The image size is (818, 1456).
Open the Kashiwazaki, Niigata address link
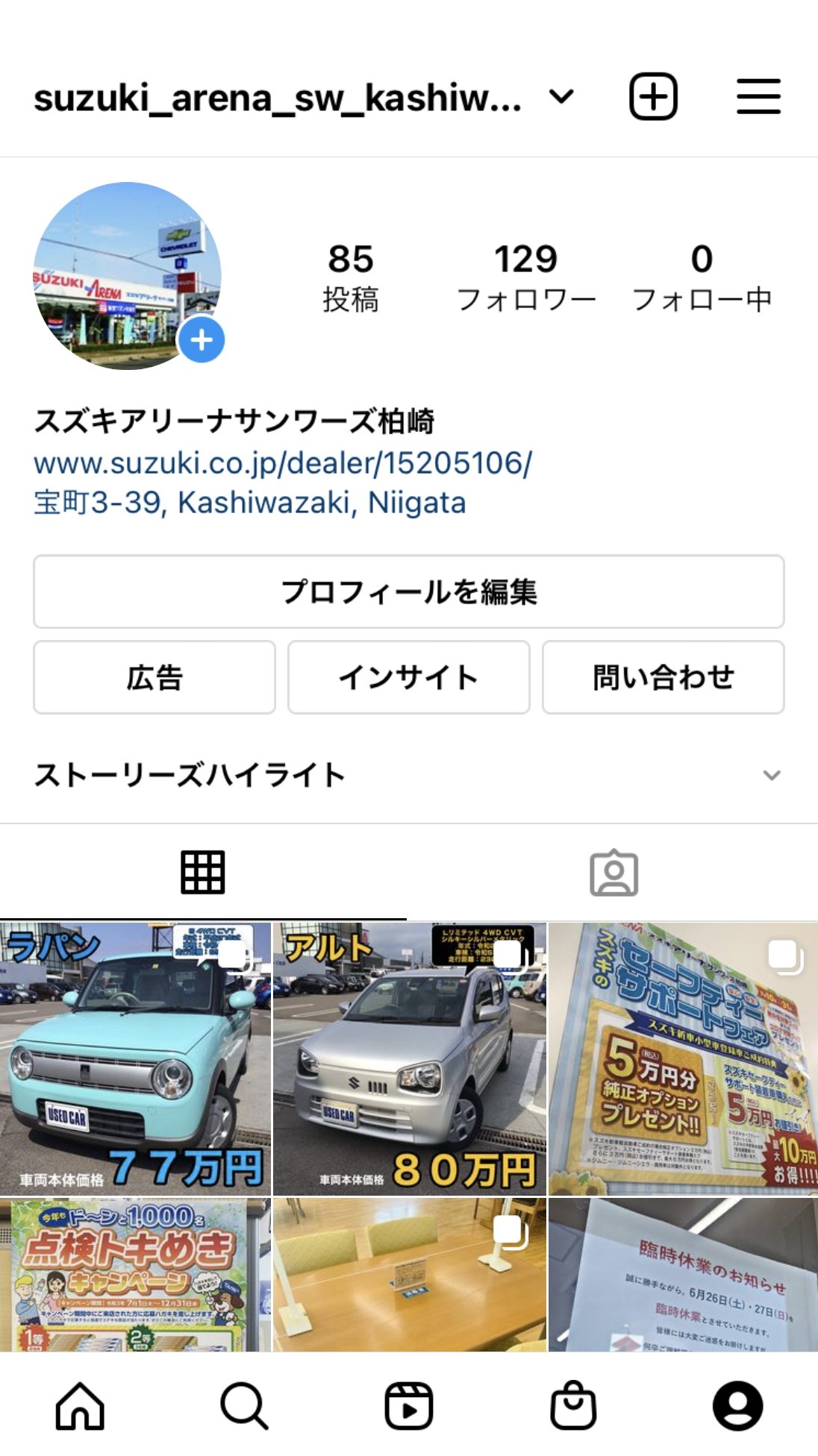[x=250, y=503]
